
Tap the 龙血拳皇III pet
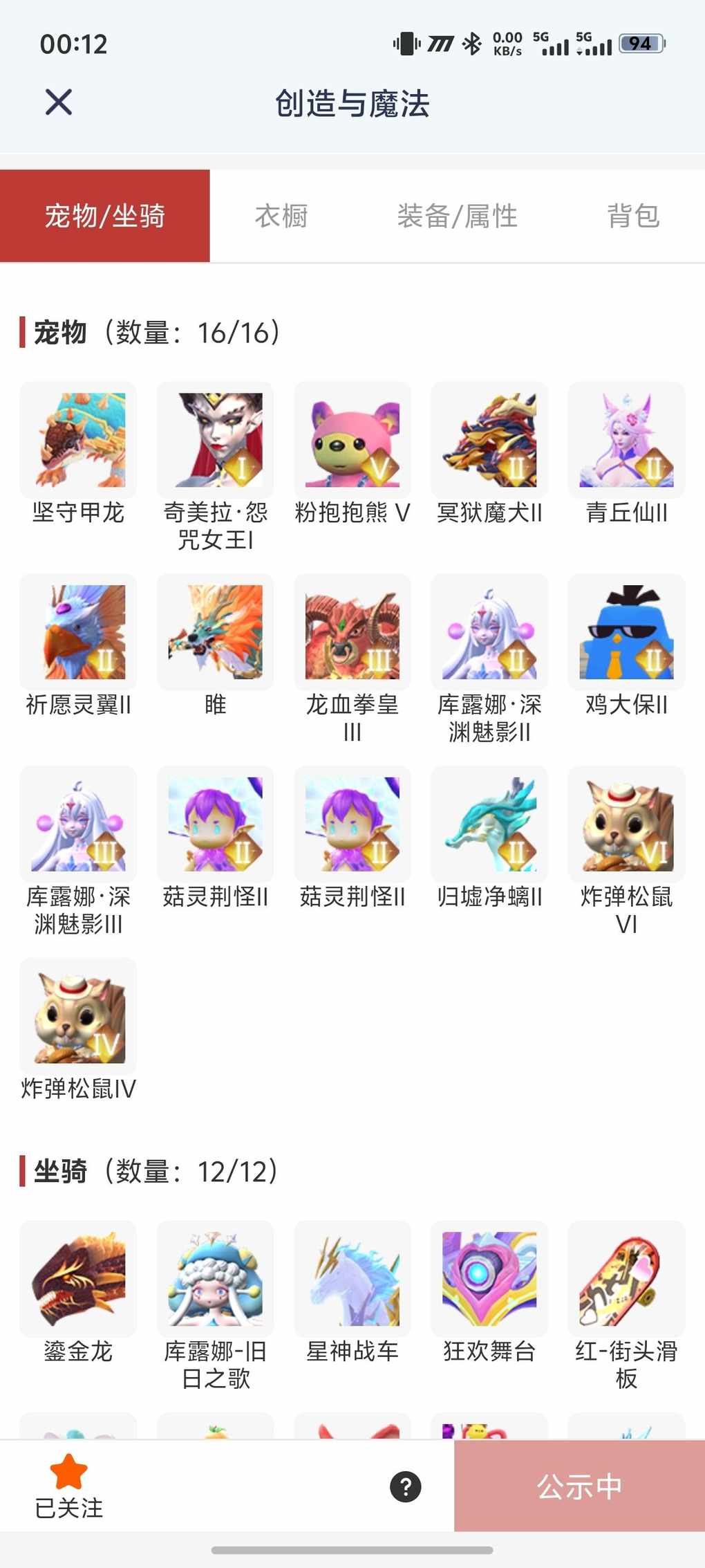[352, 632]
